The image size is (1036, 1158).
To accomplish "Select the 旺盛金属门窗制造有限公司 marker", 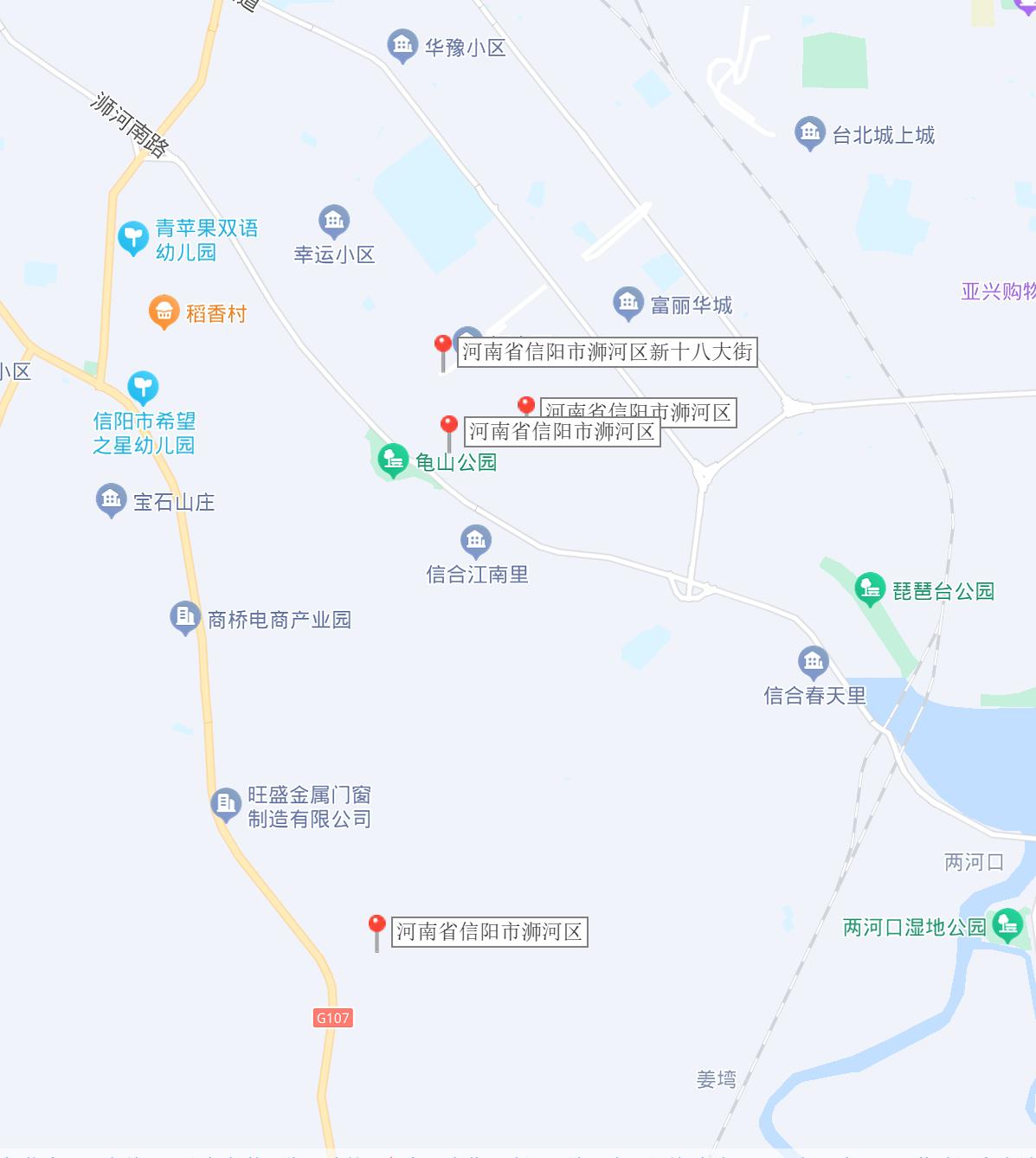I will click(x=226, y=804).
